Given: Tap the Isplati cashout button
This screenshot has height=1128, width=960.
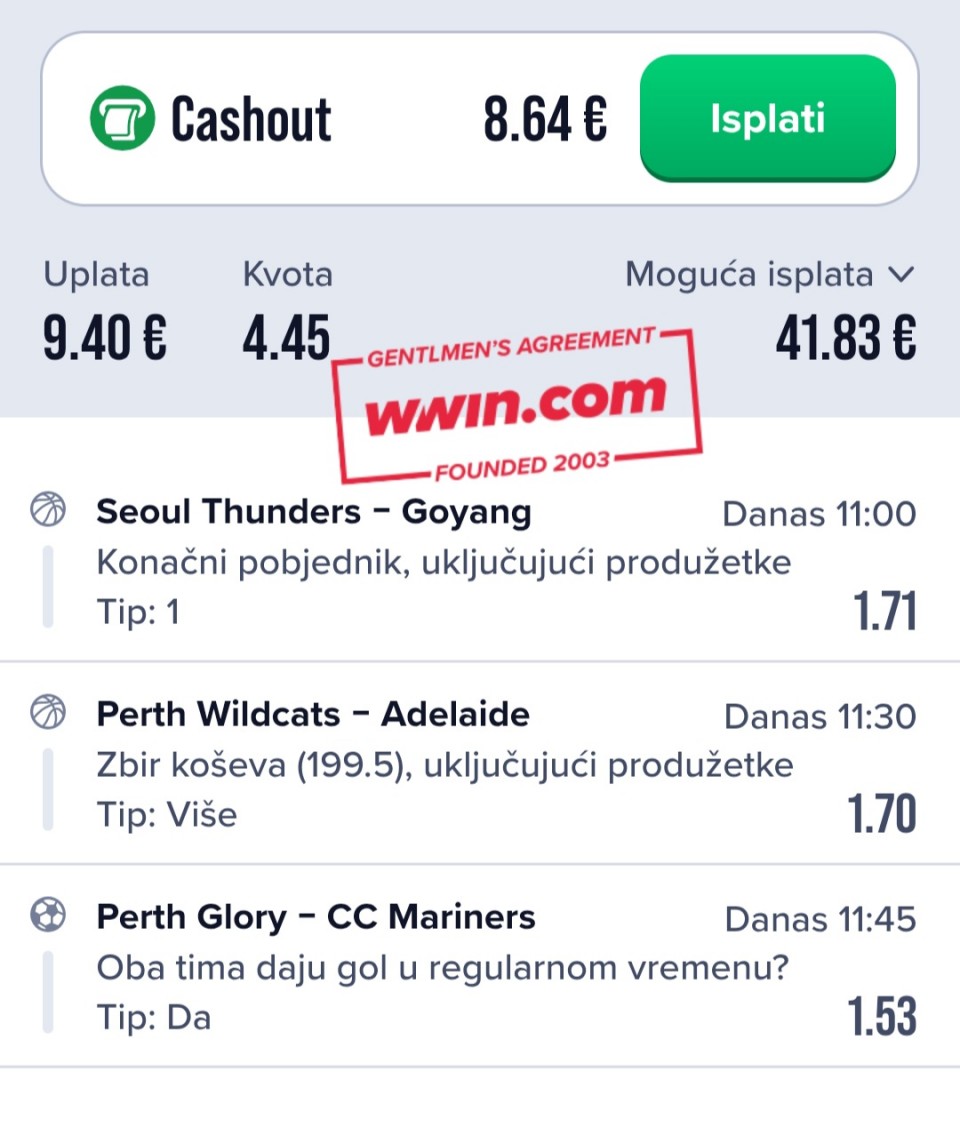Looking at the screenshot, I should point(767,118).
